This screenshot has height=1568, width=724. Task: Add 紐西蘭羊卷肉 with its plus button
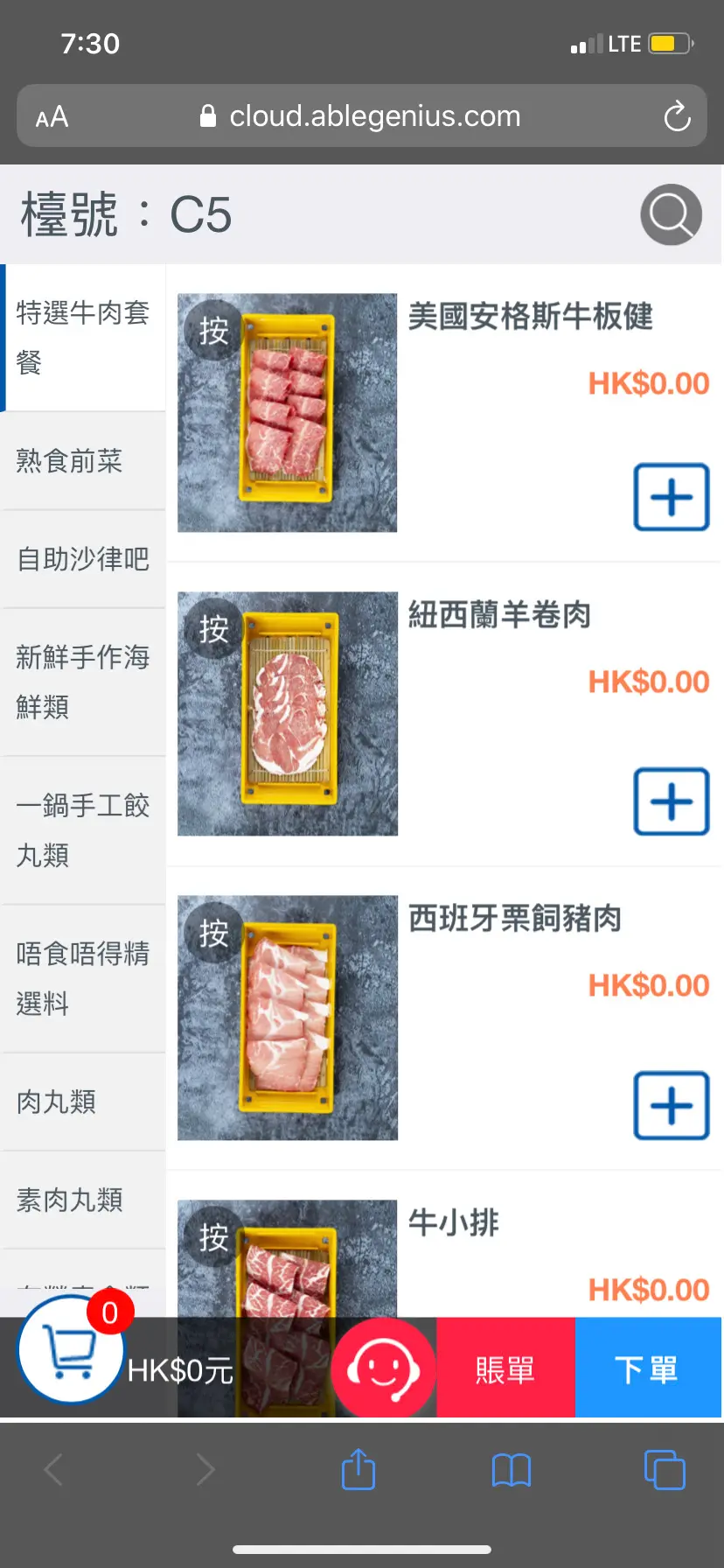coord(671,801)
